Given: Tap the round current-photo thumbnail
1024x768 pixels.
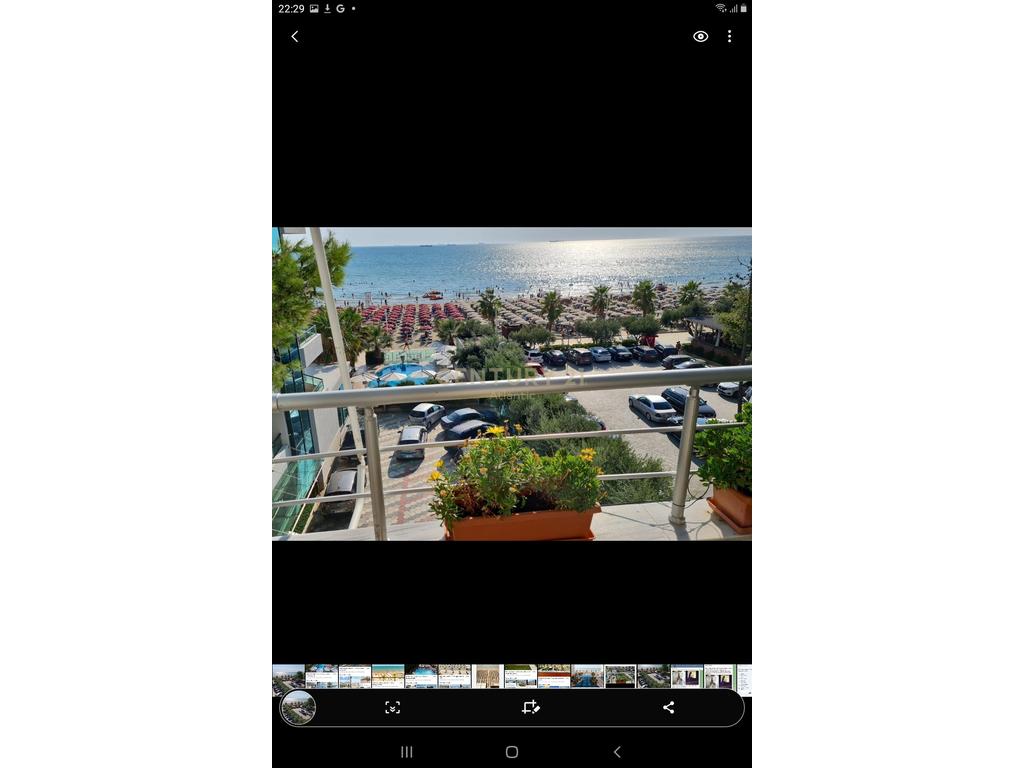Looking at the screenshot, I should coord(298,707).
